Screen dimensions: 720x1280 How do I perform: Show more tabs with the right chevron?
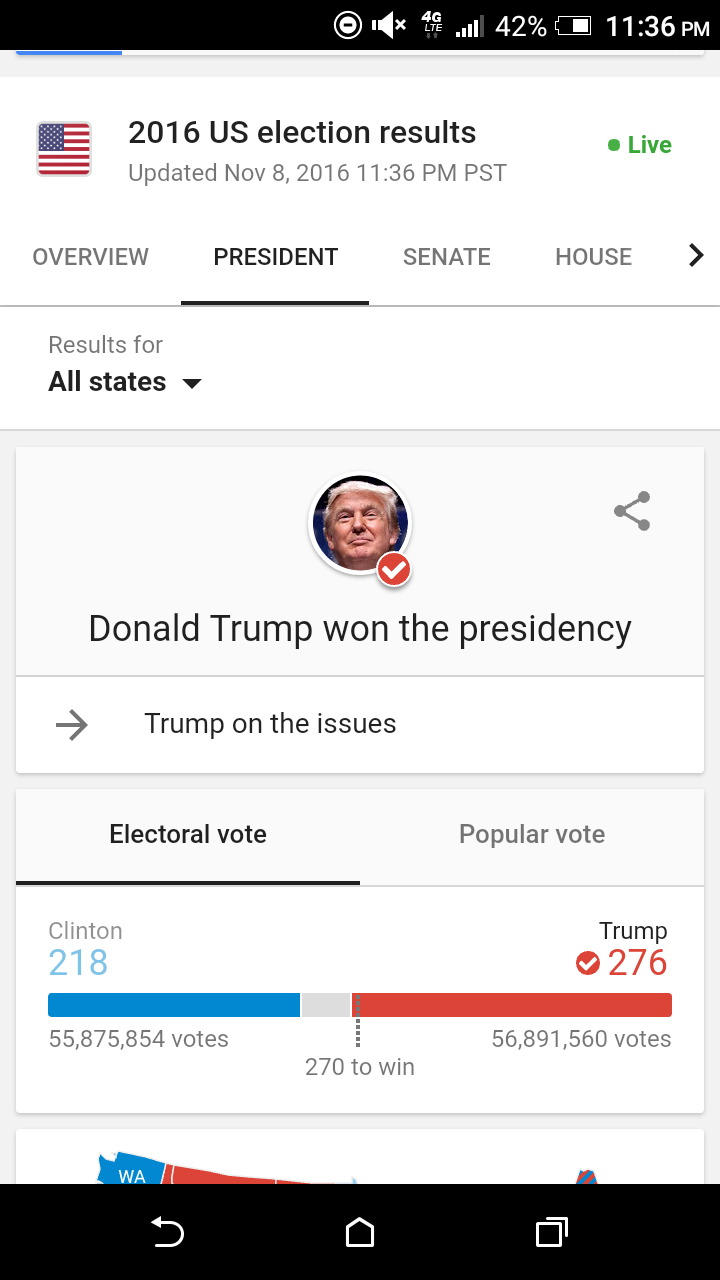click(x=696, y=256)
